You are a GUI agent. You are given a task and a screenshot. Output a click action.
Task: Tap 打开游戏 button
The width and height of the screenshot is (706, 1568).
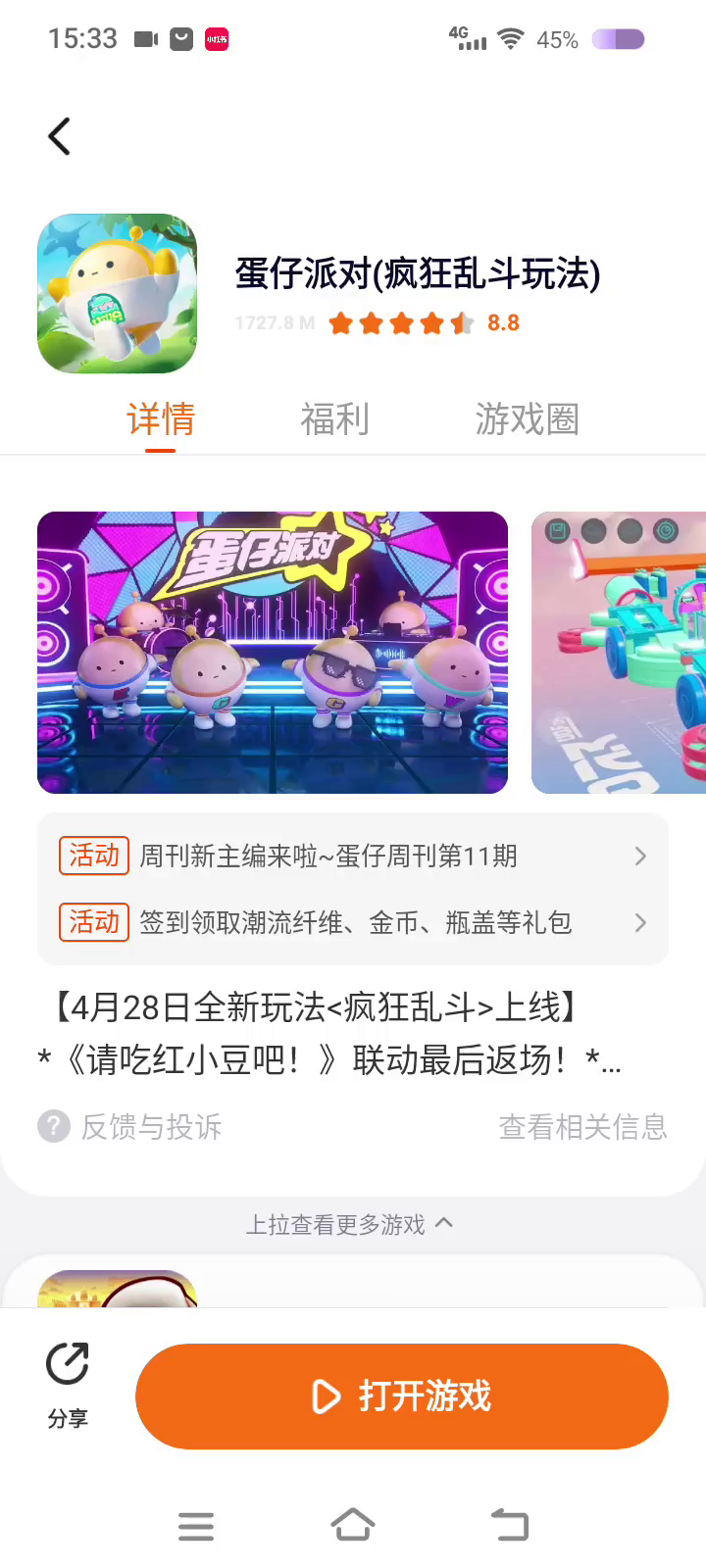(402, 1396)
